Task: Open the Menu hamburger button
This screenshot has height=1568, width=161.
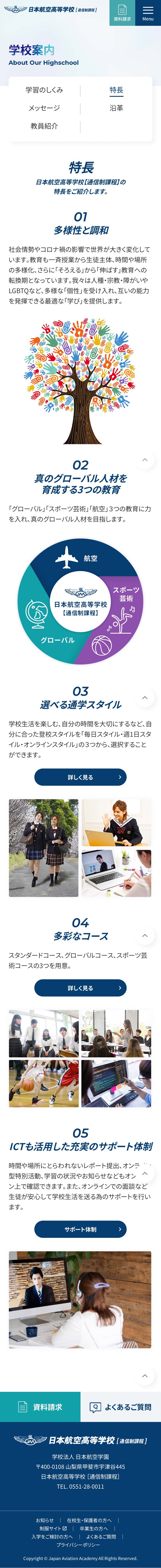Action: tap(148, 13)
